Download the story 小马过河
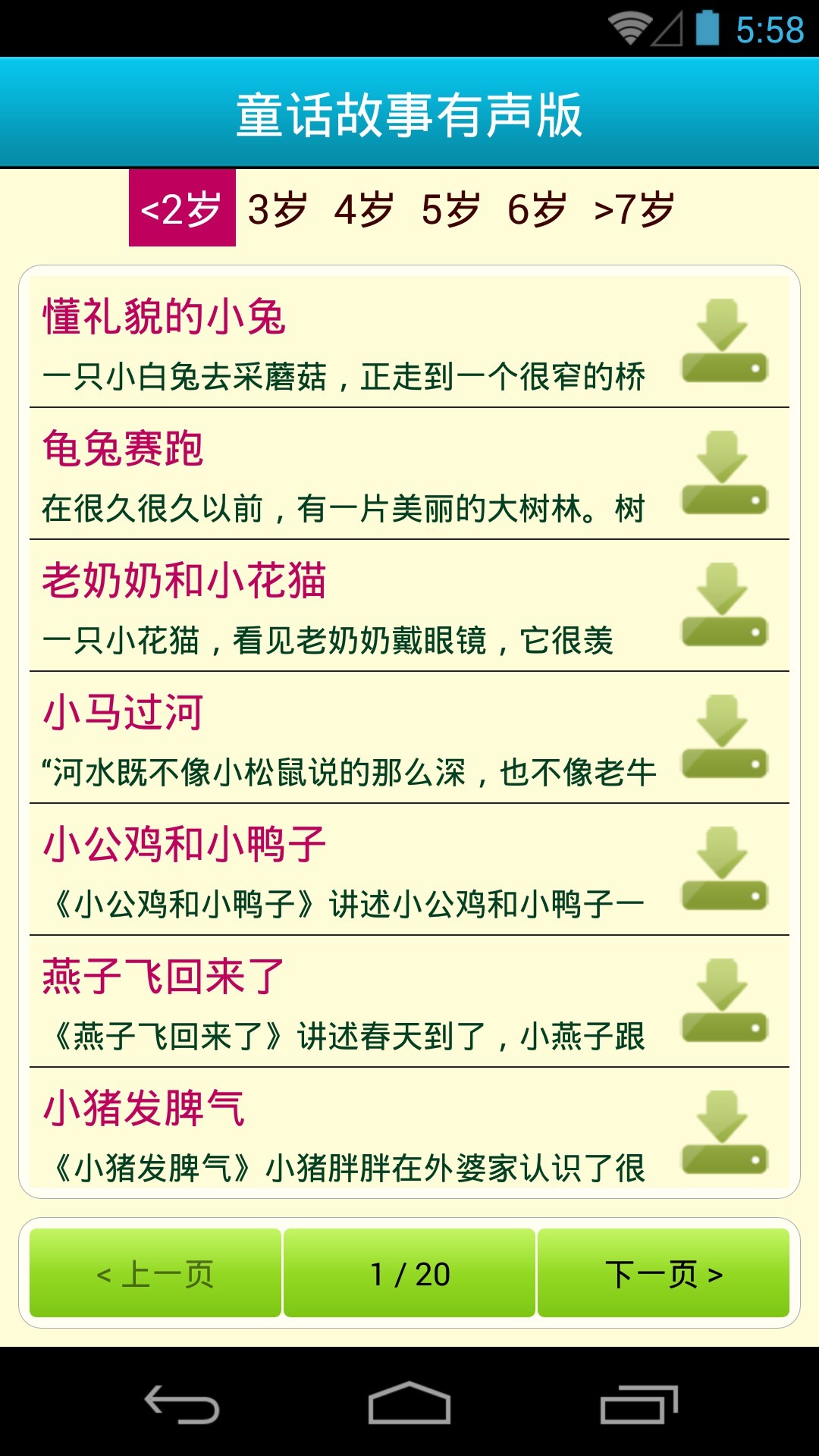Viewport: 819px width, 1456px height. click(x=724, y=737)
